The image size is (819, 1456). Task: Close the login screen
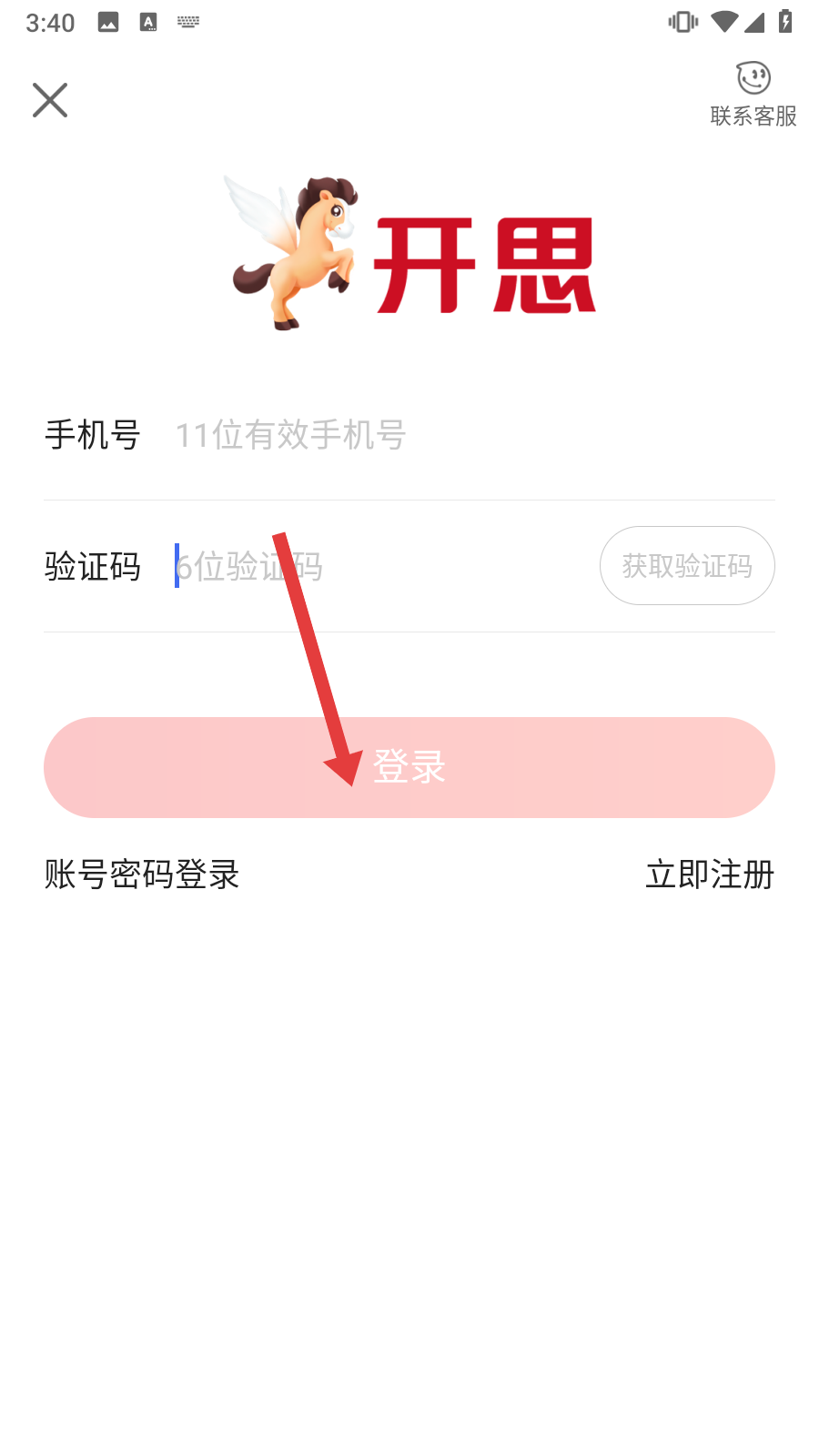pos(50,100)
